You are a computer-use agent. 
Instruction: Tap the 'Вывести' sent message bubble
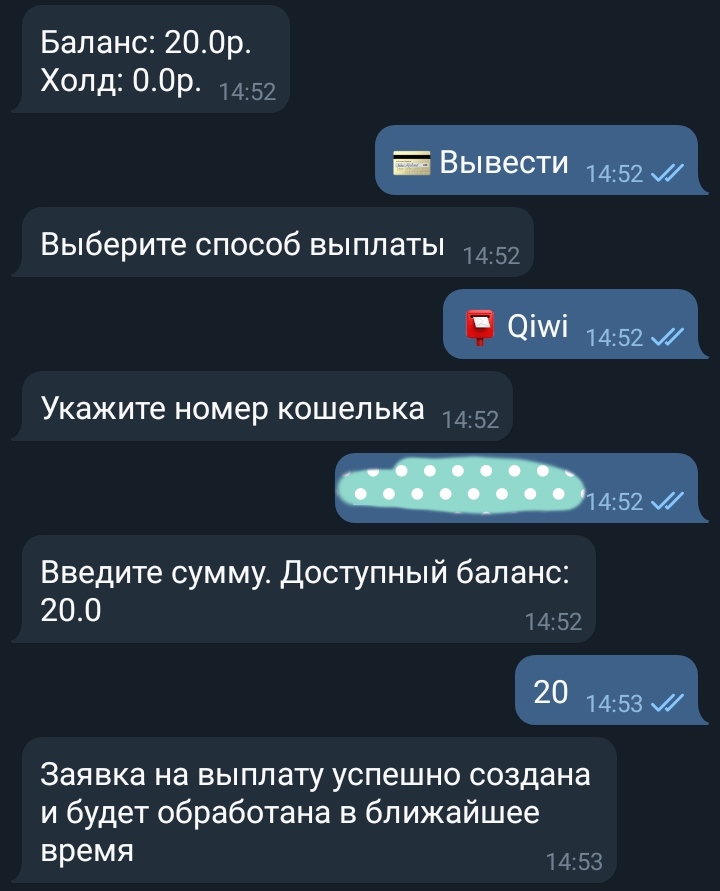pyautogui.click(x=535, y=162)
